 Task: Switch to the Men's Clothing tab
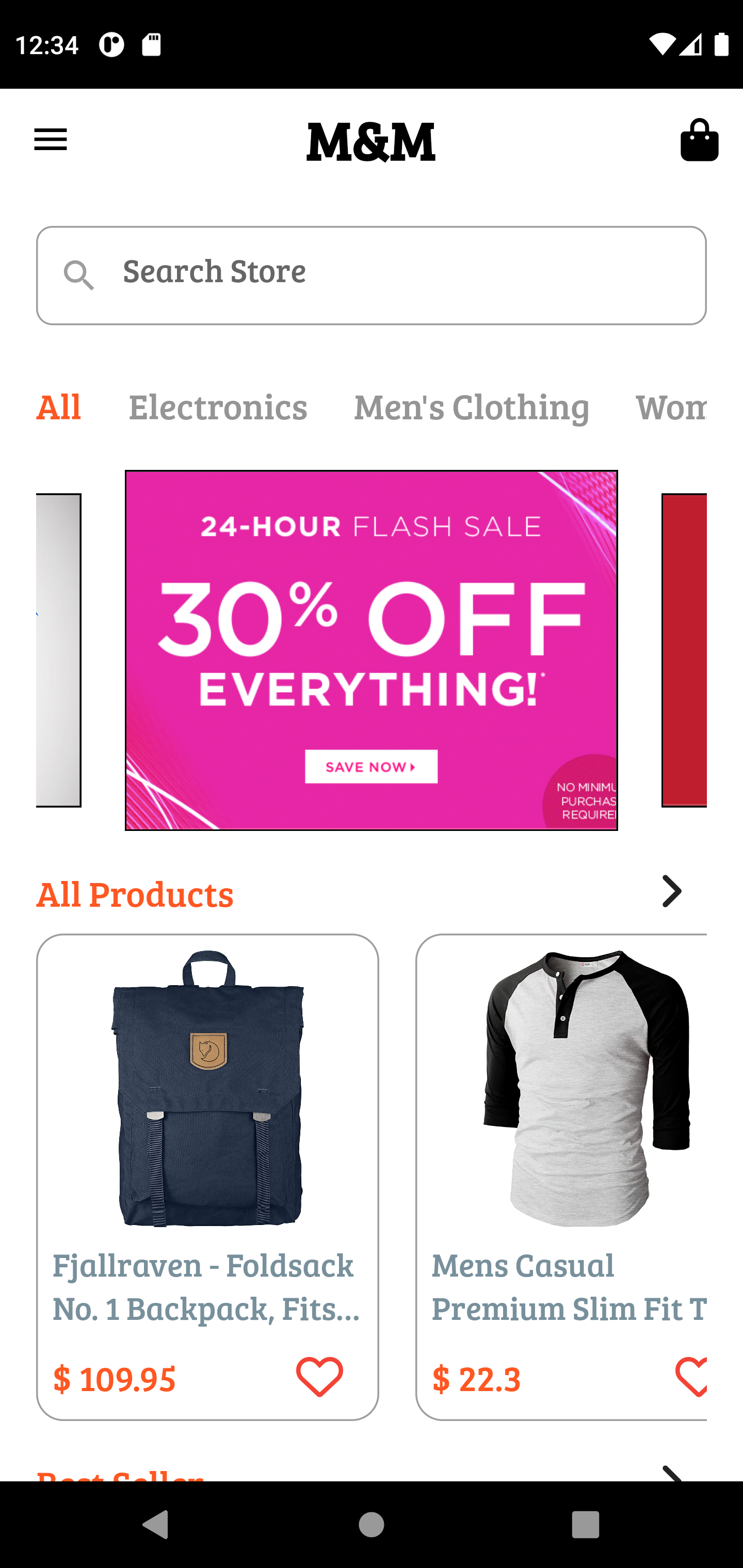tap(472, 406)
